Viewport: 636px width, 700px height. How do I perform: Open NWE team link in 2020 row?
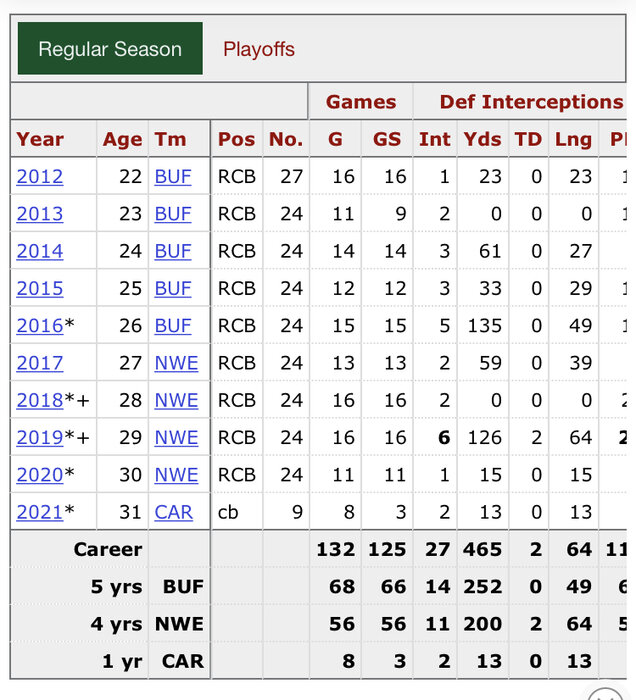coord(176,475)
